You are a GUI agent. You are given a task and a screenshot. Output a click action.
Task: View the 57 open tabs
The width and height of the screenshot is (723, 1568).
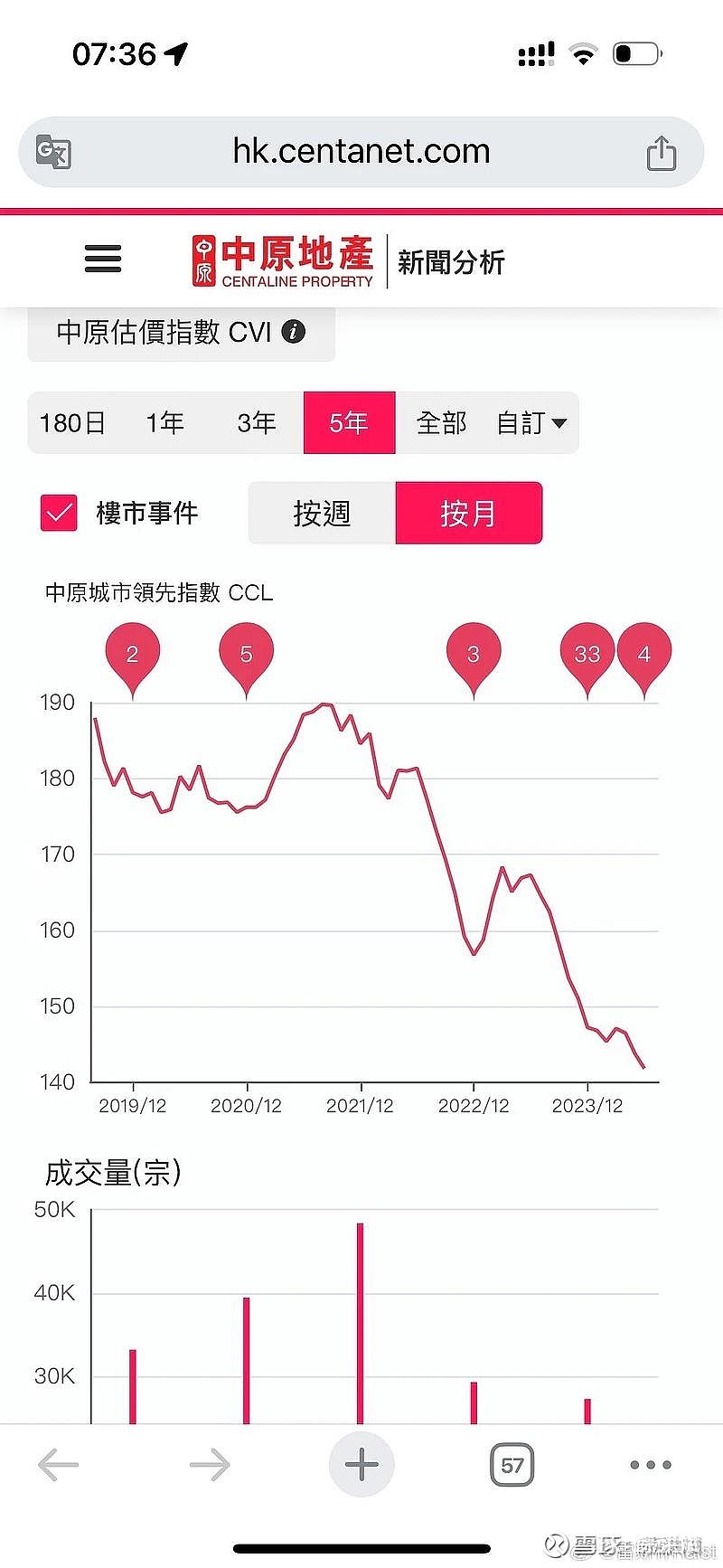click(512, 1465)
